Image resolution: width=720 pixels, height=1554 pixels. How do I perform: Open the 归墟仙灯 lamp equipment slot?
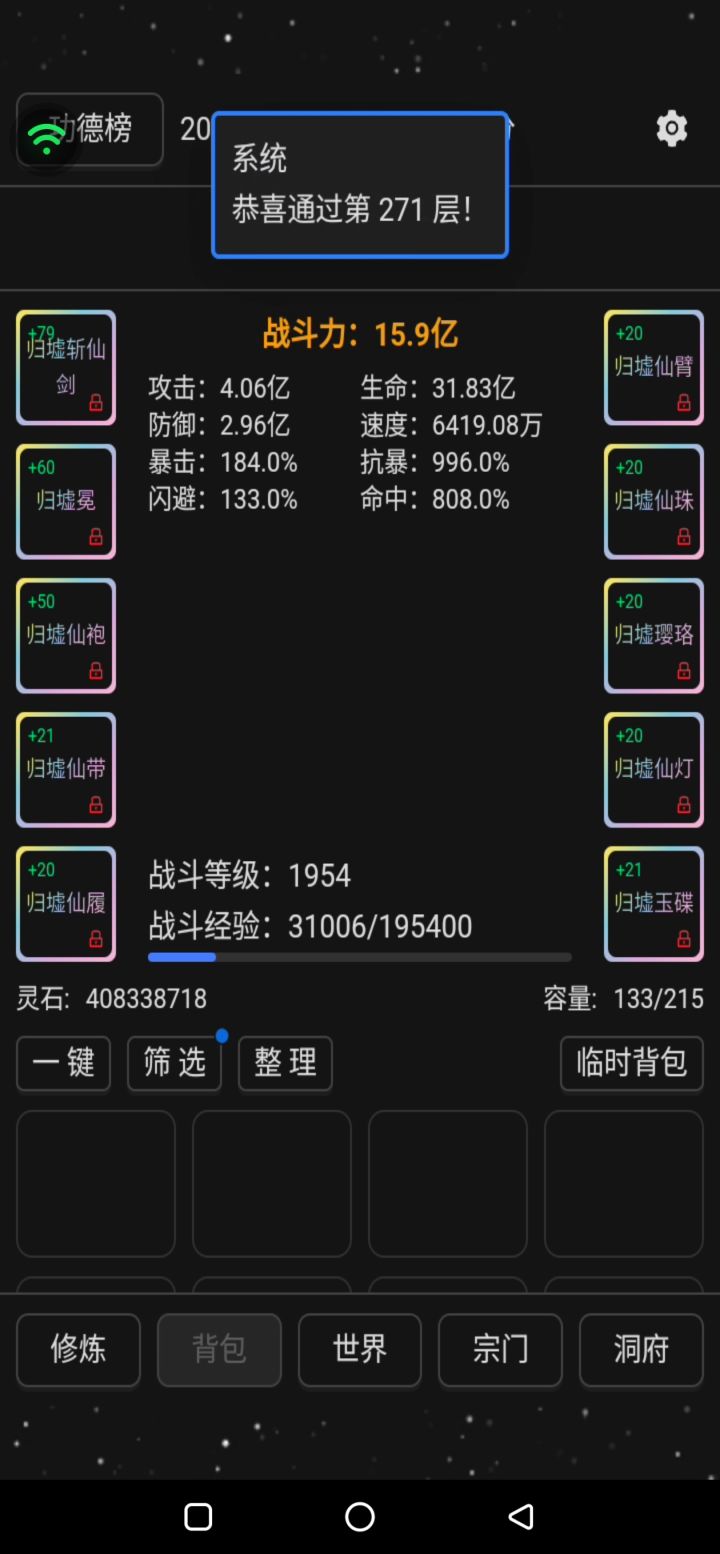653,769
